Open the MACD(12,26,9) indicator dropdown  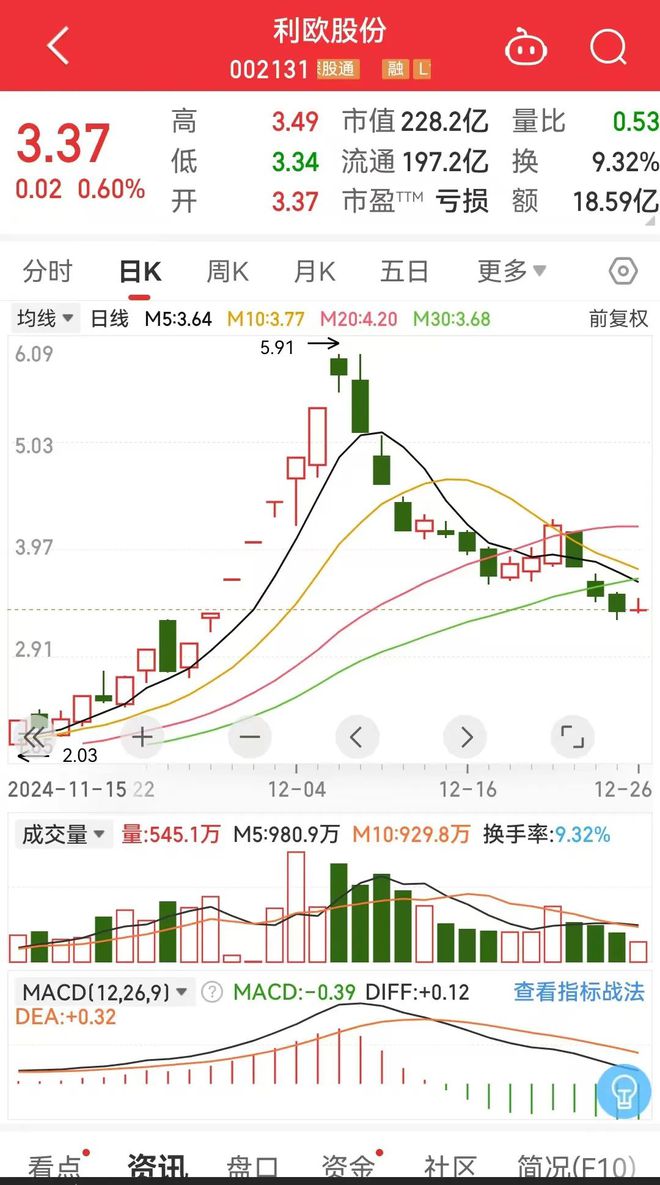point(104,992)
